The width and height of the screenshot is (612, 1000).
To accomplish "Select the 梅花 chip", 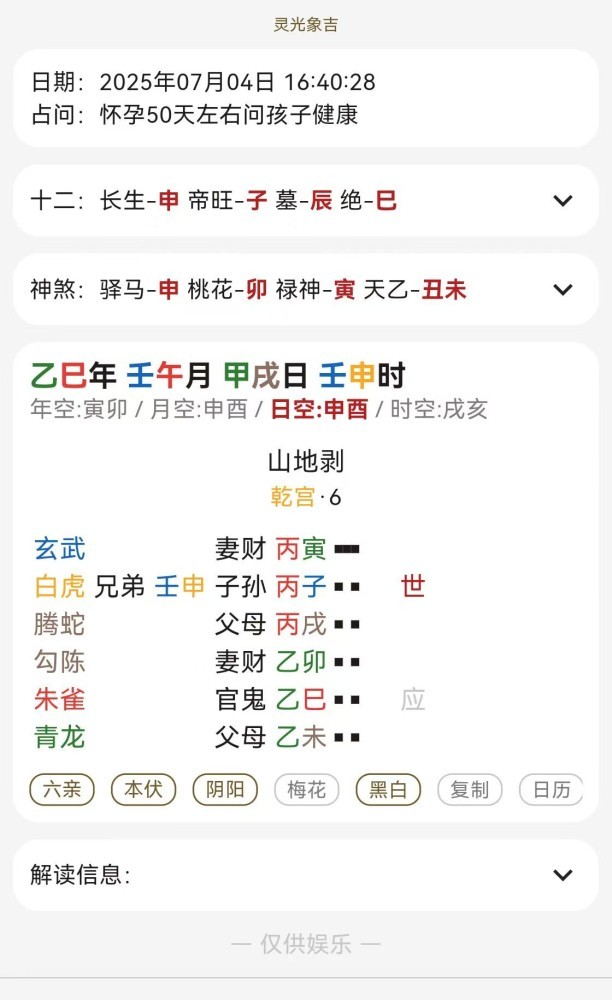I will (307, 790).
